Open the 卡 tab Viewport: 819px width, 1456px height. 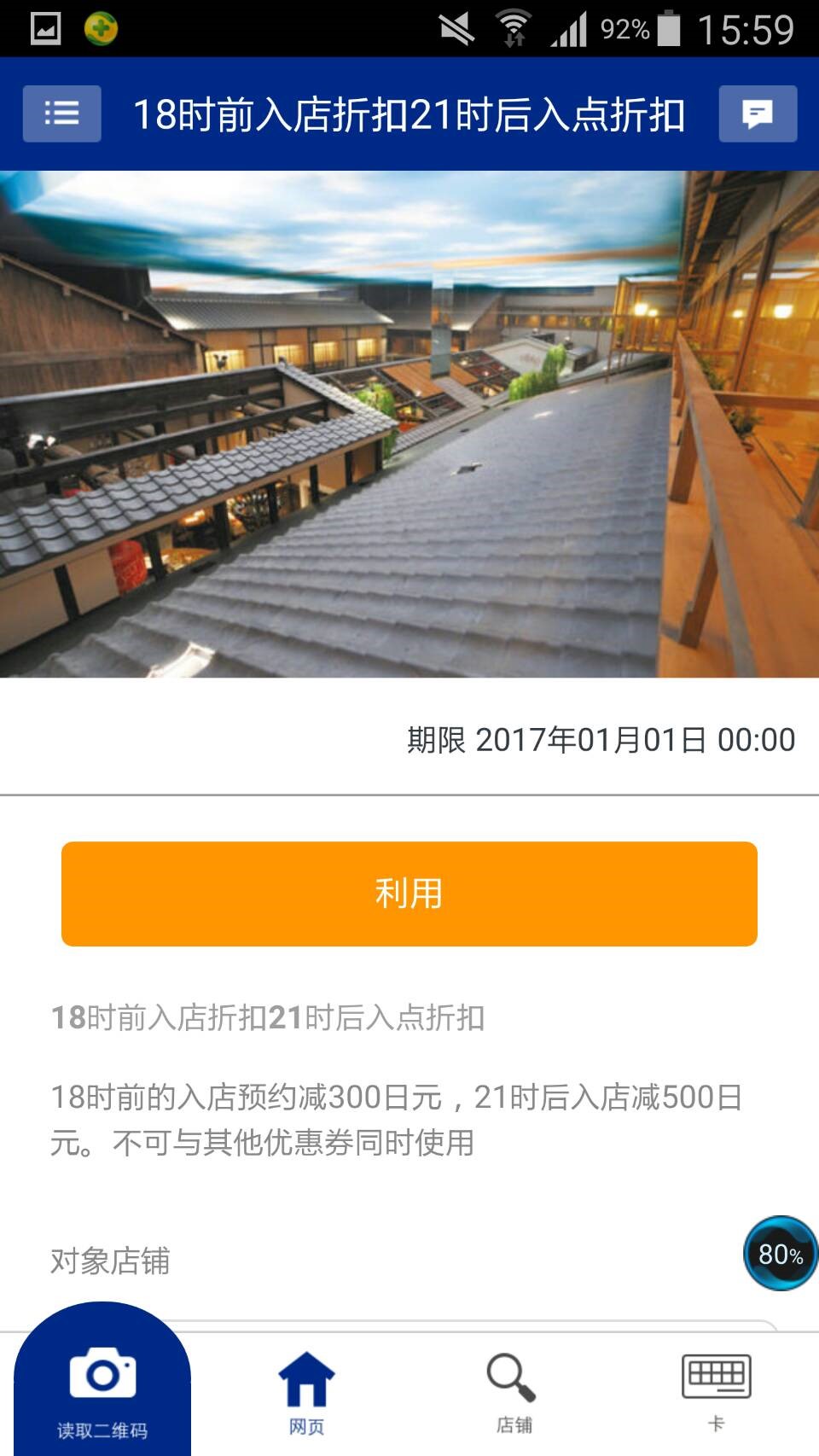[716, 1393]
